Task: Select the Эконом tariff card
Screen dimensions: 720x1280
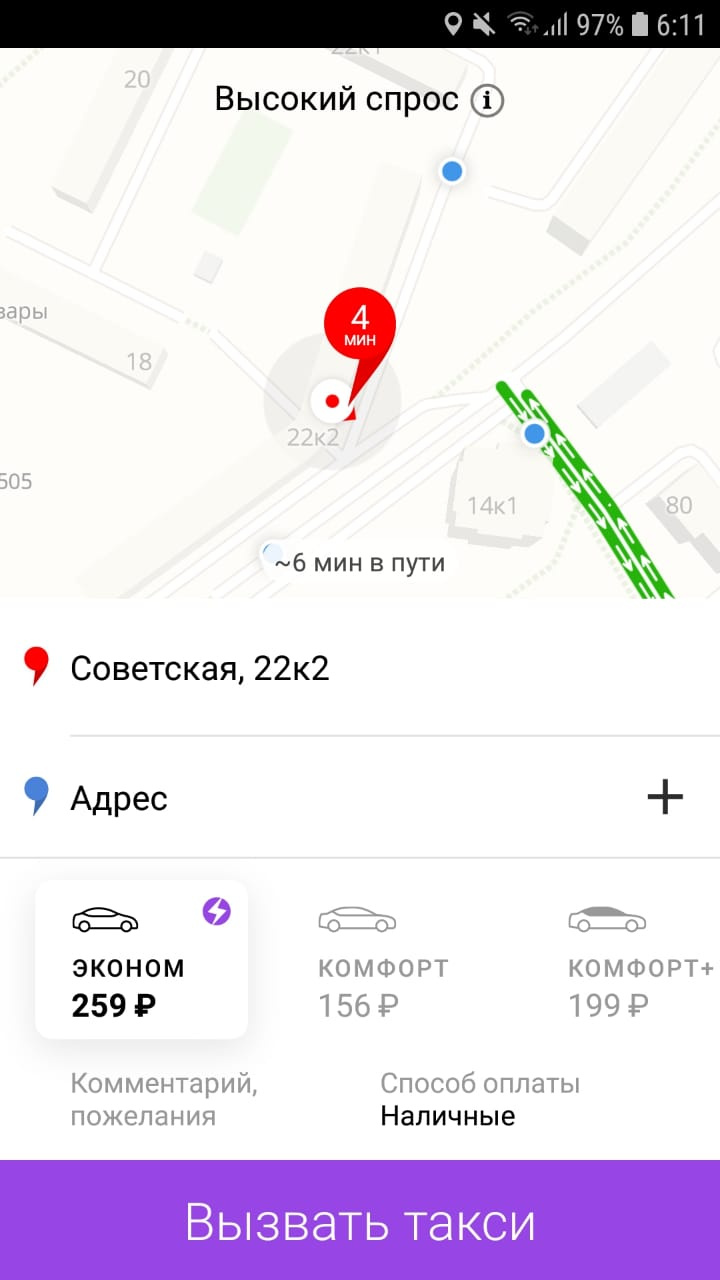Action: click(x=141, y=958)
